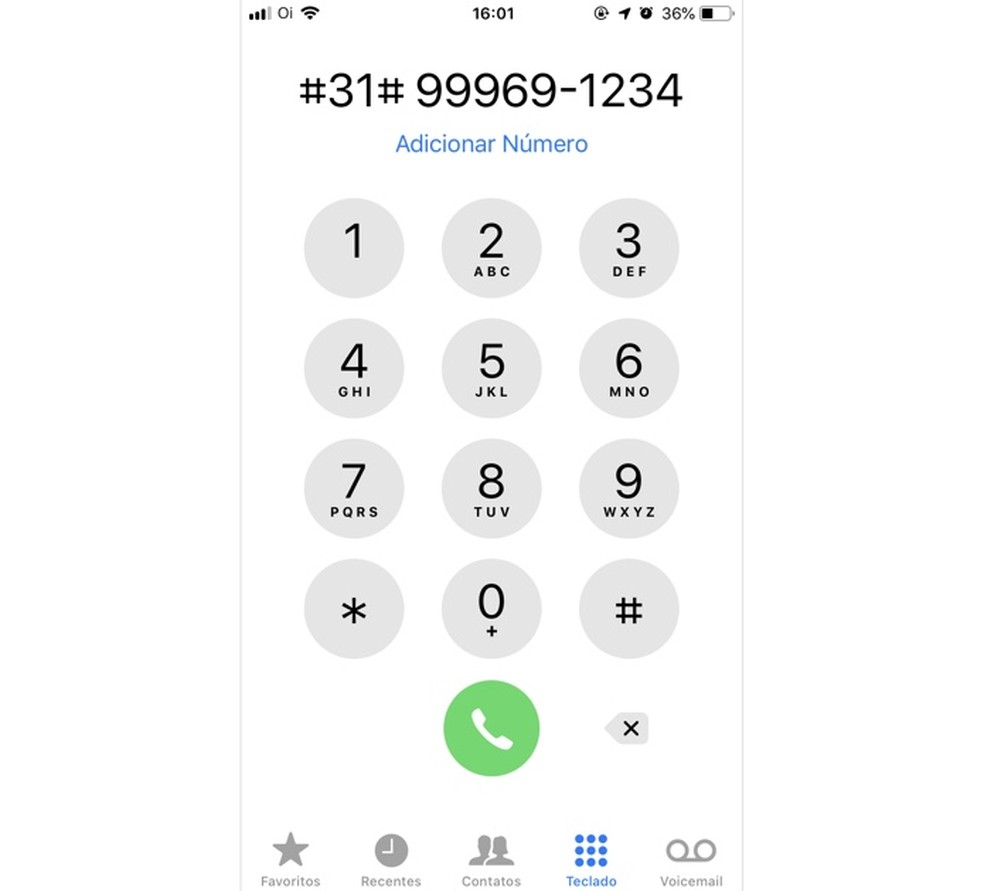Tap the 7 PQRS key
The height and width of the screenshot is (891, 984).
tap(354, 488)
